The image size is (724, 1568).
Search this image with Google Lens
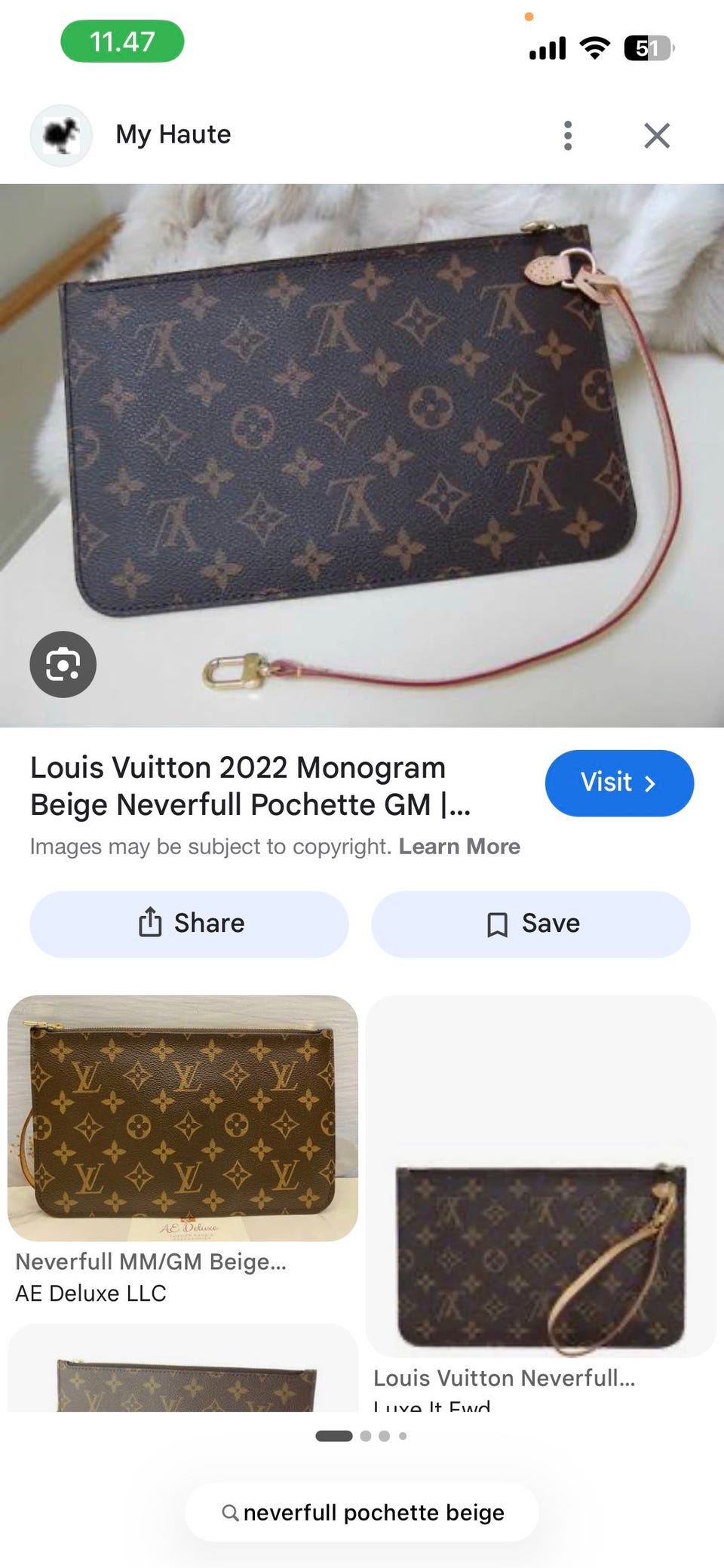click(63, 664)
